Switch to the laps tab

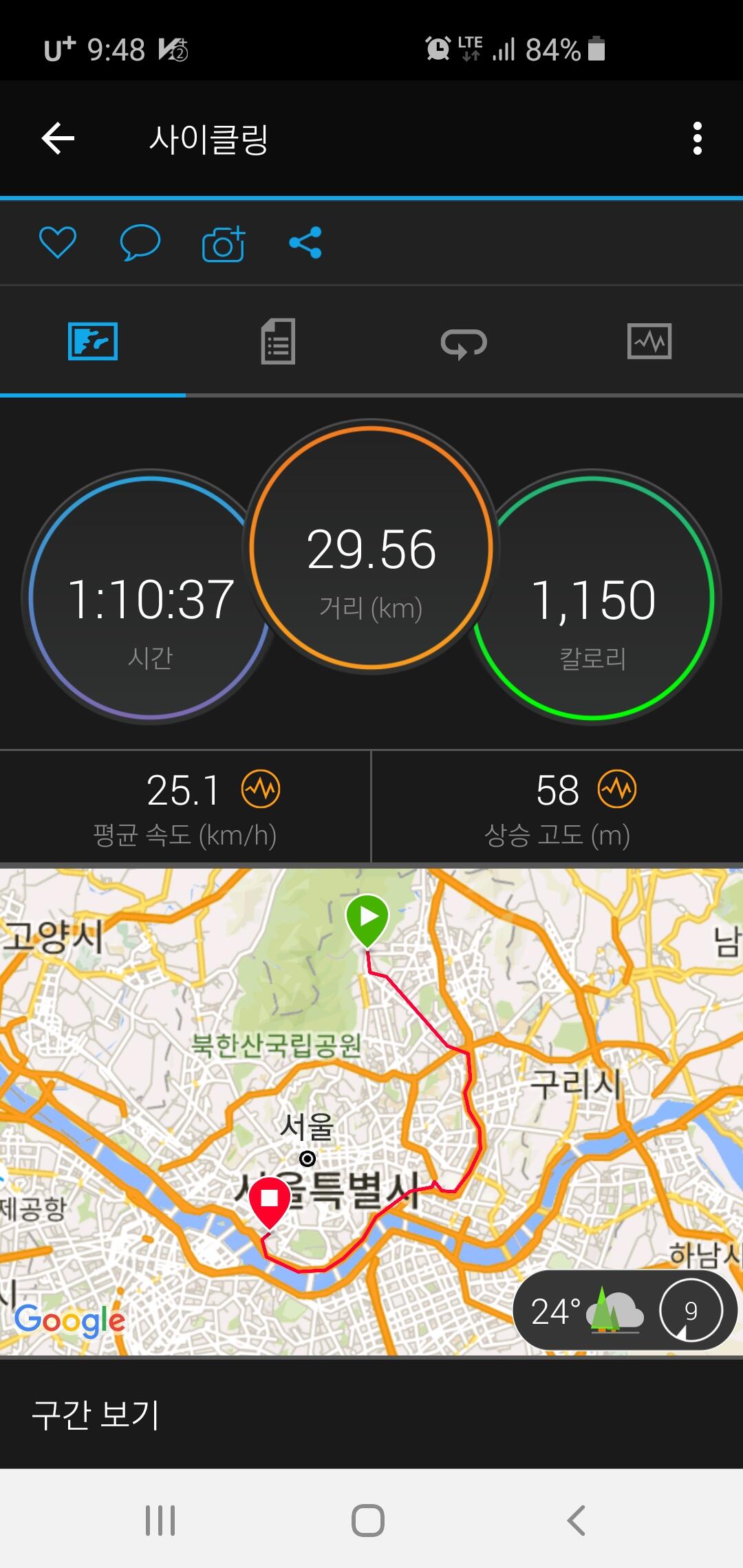pos(464,342)
